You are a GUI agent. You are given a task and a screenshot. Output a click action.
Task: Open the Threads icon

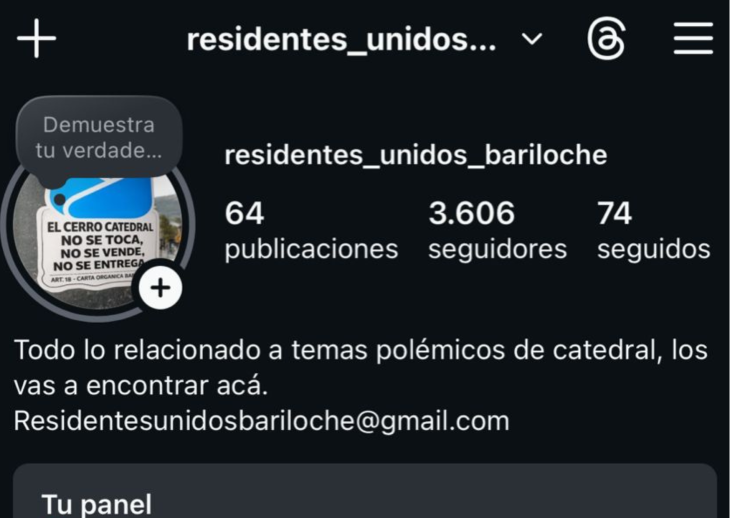[606, 40]
